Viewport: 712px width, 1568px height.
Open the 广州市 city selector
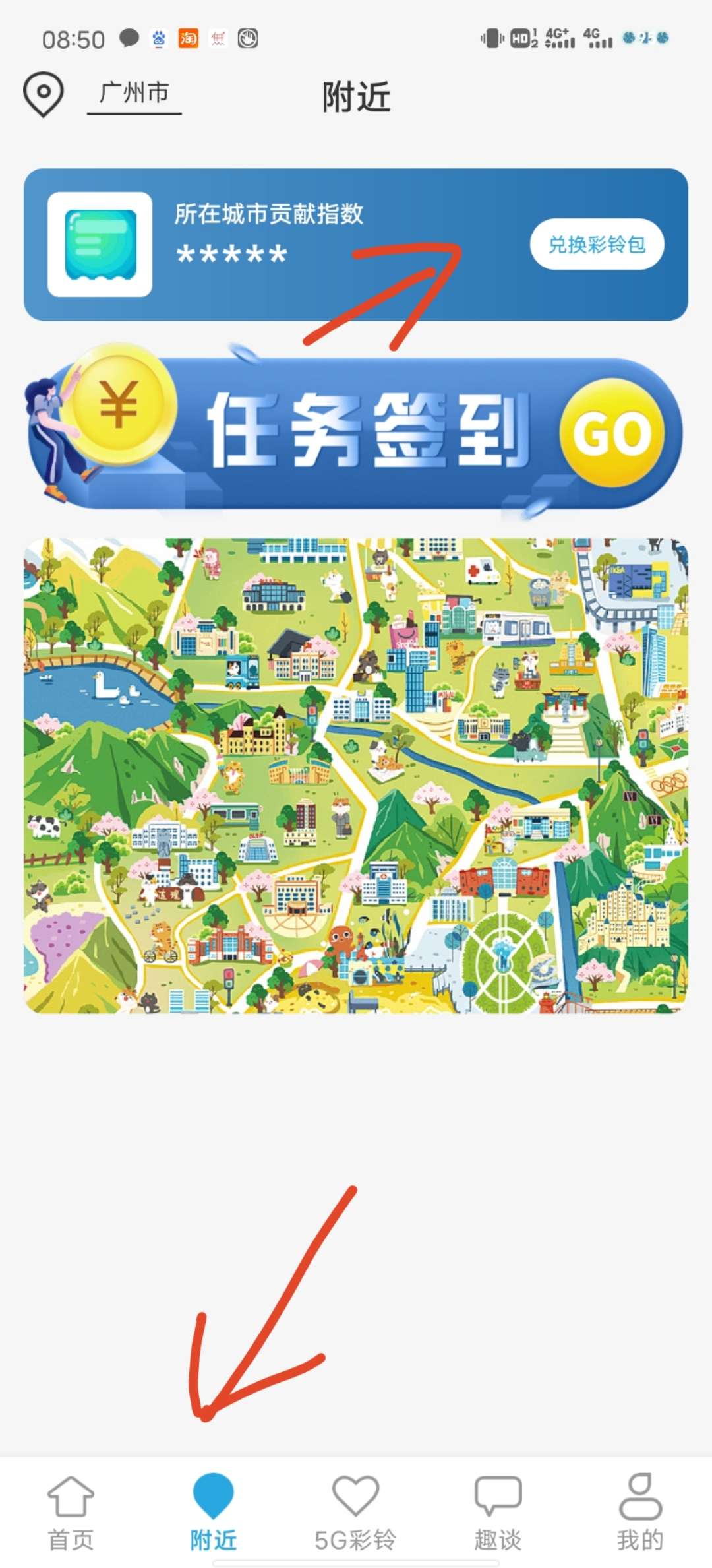click(134, 93)
